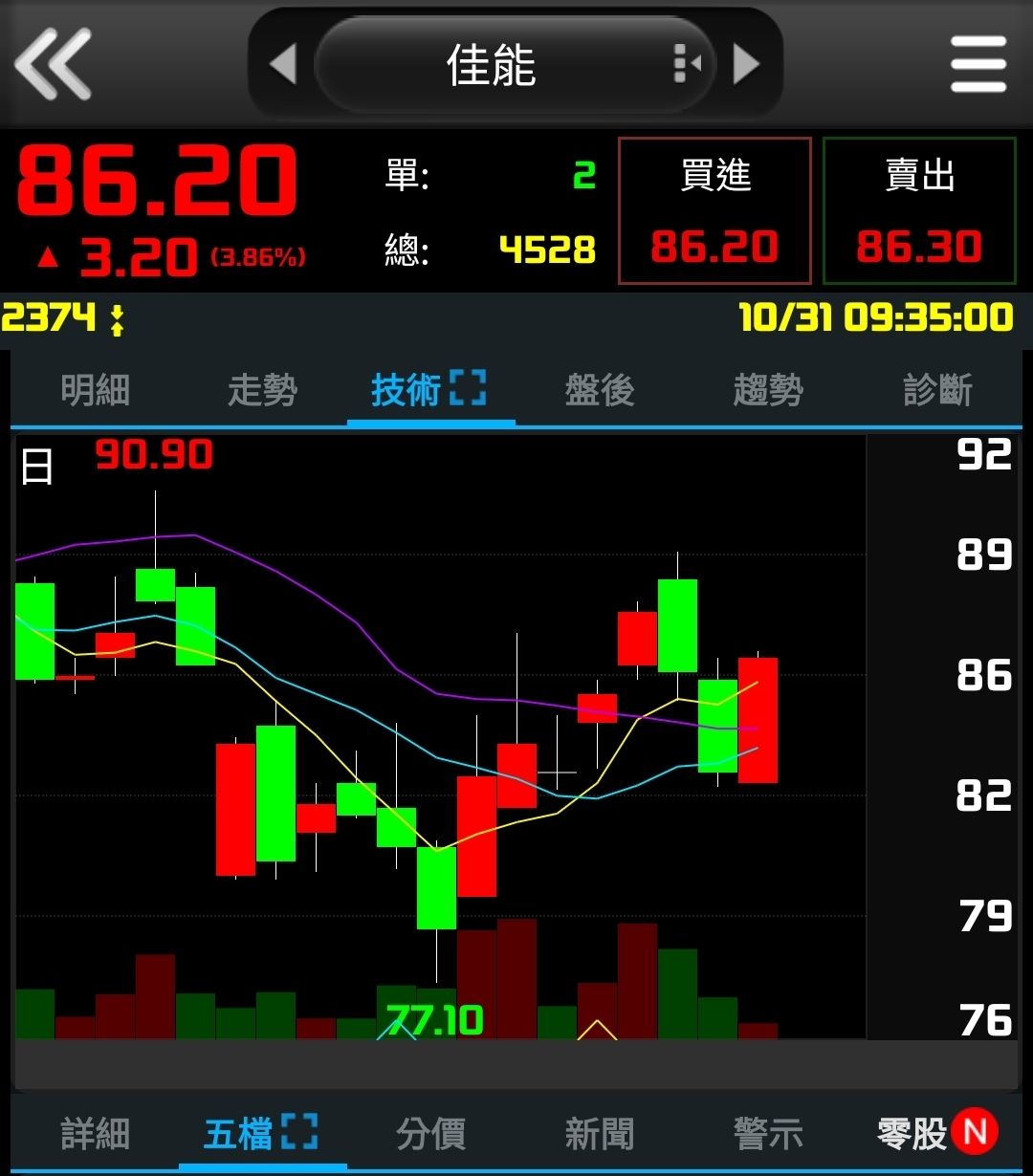
Task: Open the 警示 bottom tab
Action: [x=768, y=1134]
